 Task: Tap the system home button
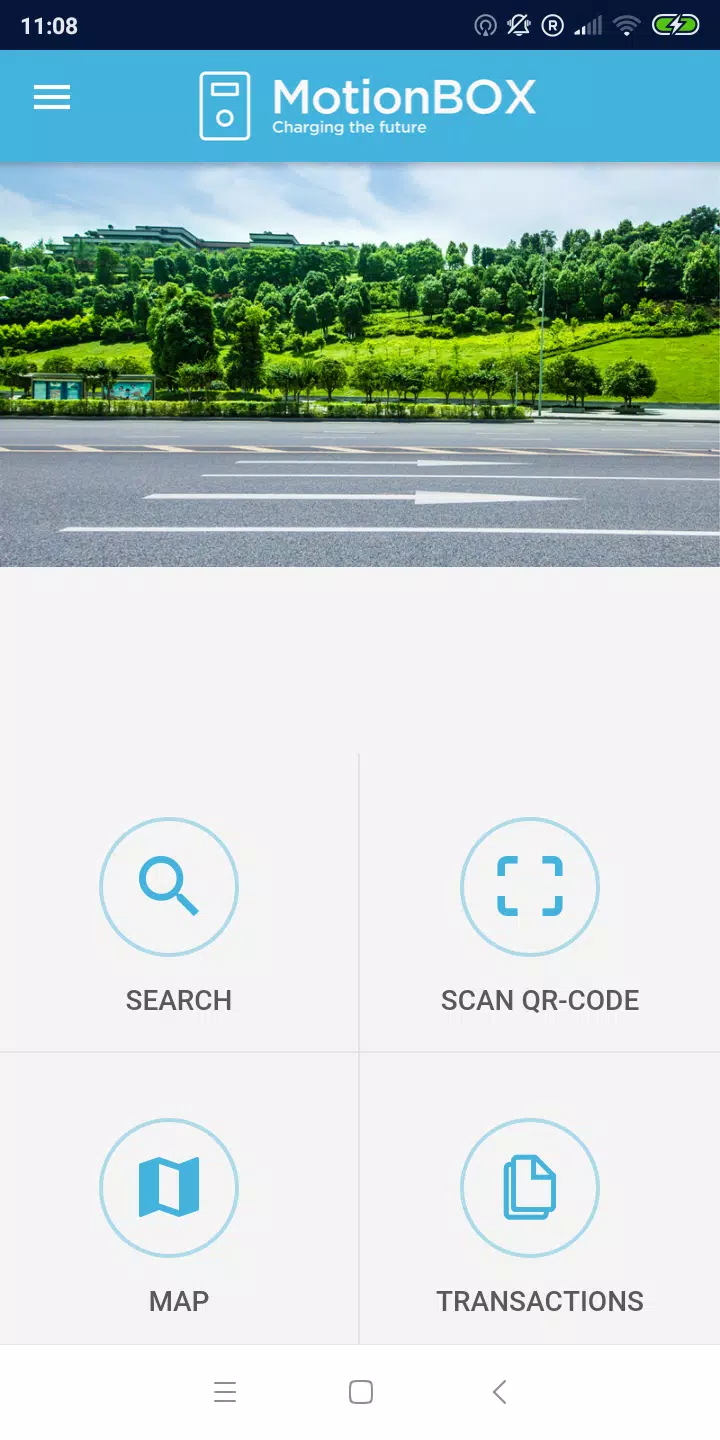coord(361,1391)
